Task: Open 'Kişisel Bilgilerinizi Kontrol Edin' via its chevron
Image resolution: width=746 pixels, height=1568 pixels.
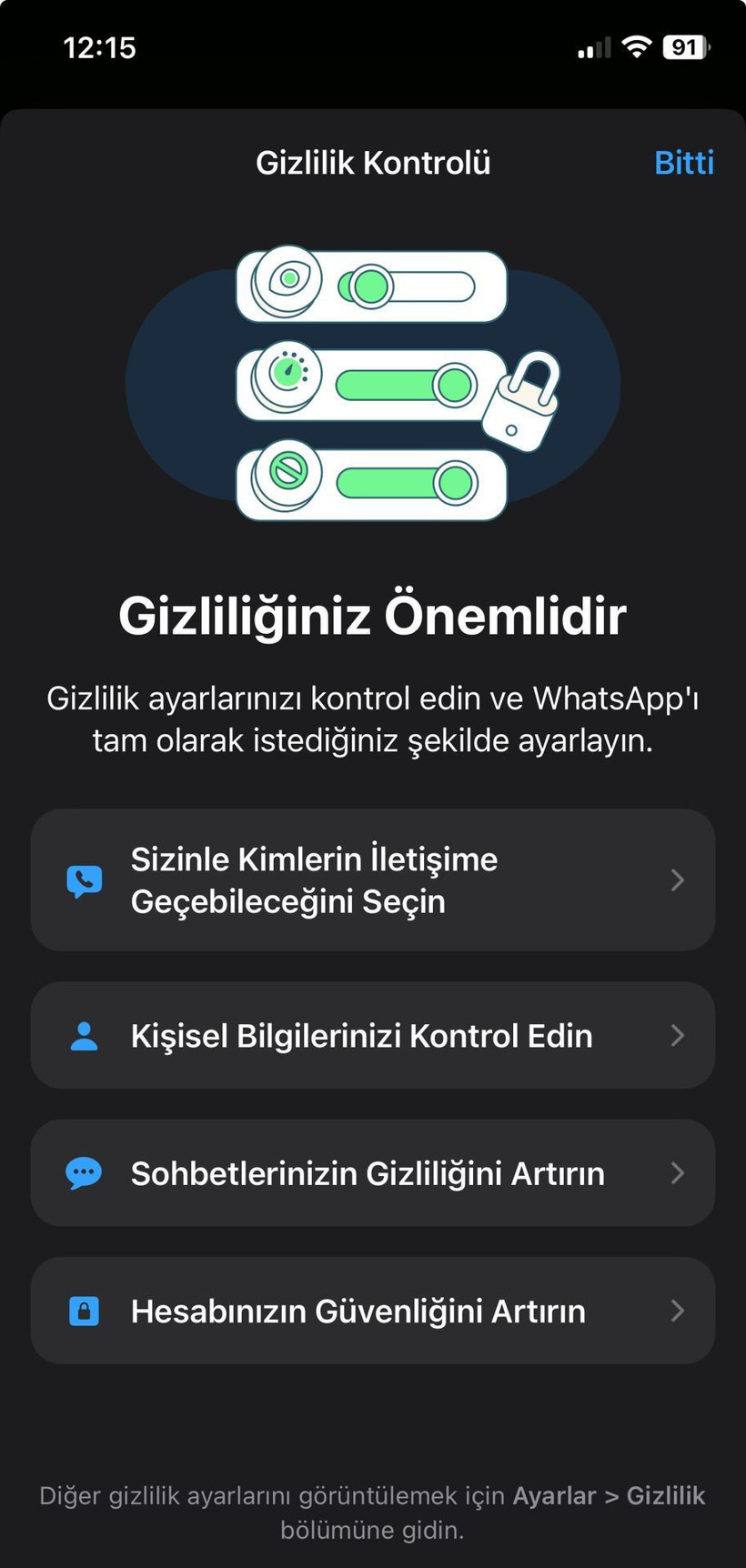Action: click(678, 1035)
